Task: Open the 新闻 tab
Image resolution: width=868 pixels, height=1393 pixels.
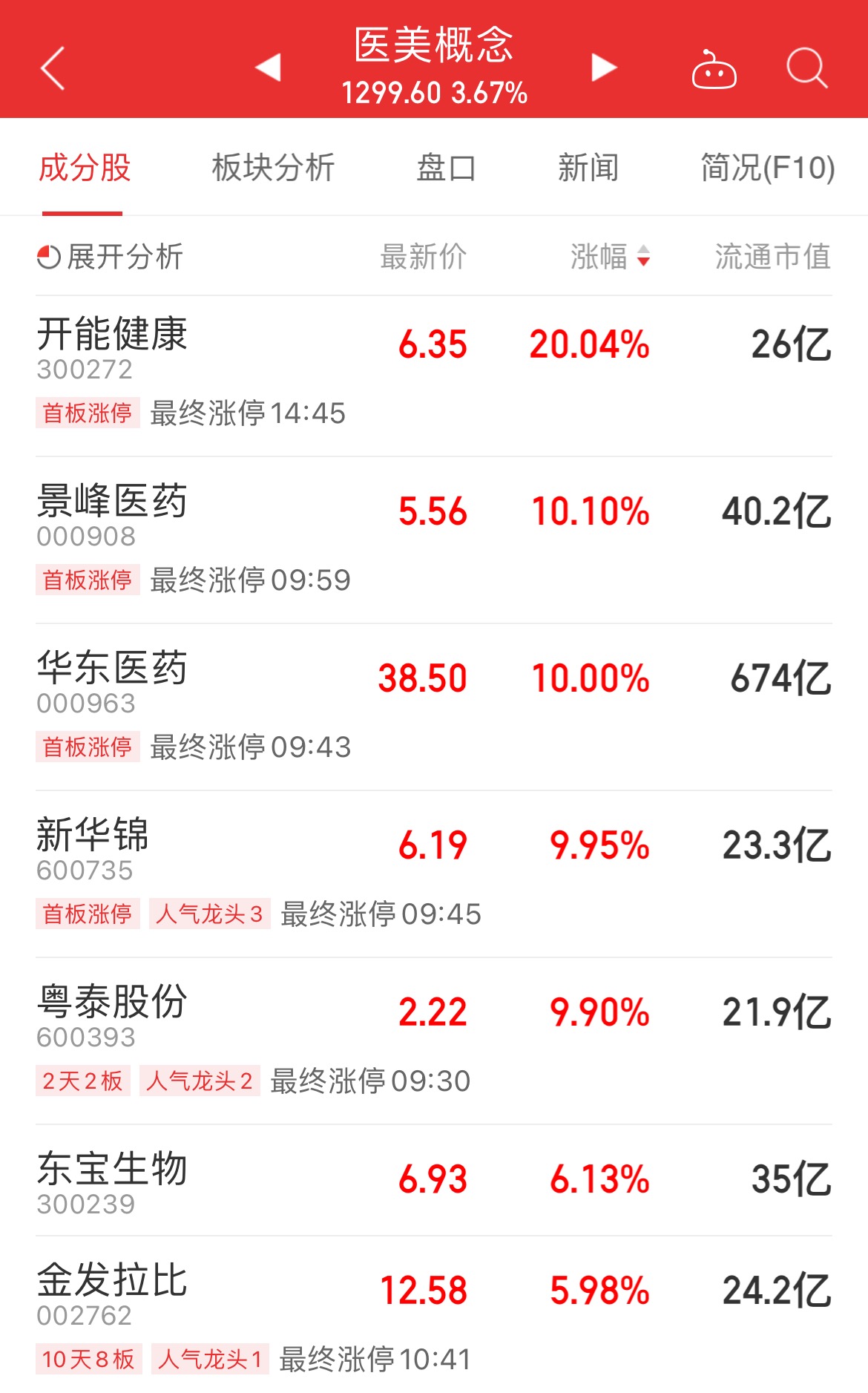Action: pyautogui.click(x=588, y=168)
